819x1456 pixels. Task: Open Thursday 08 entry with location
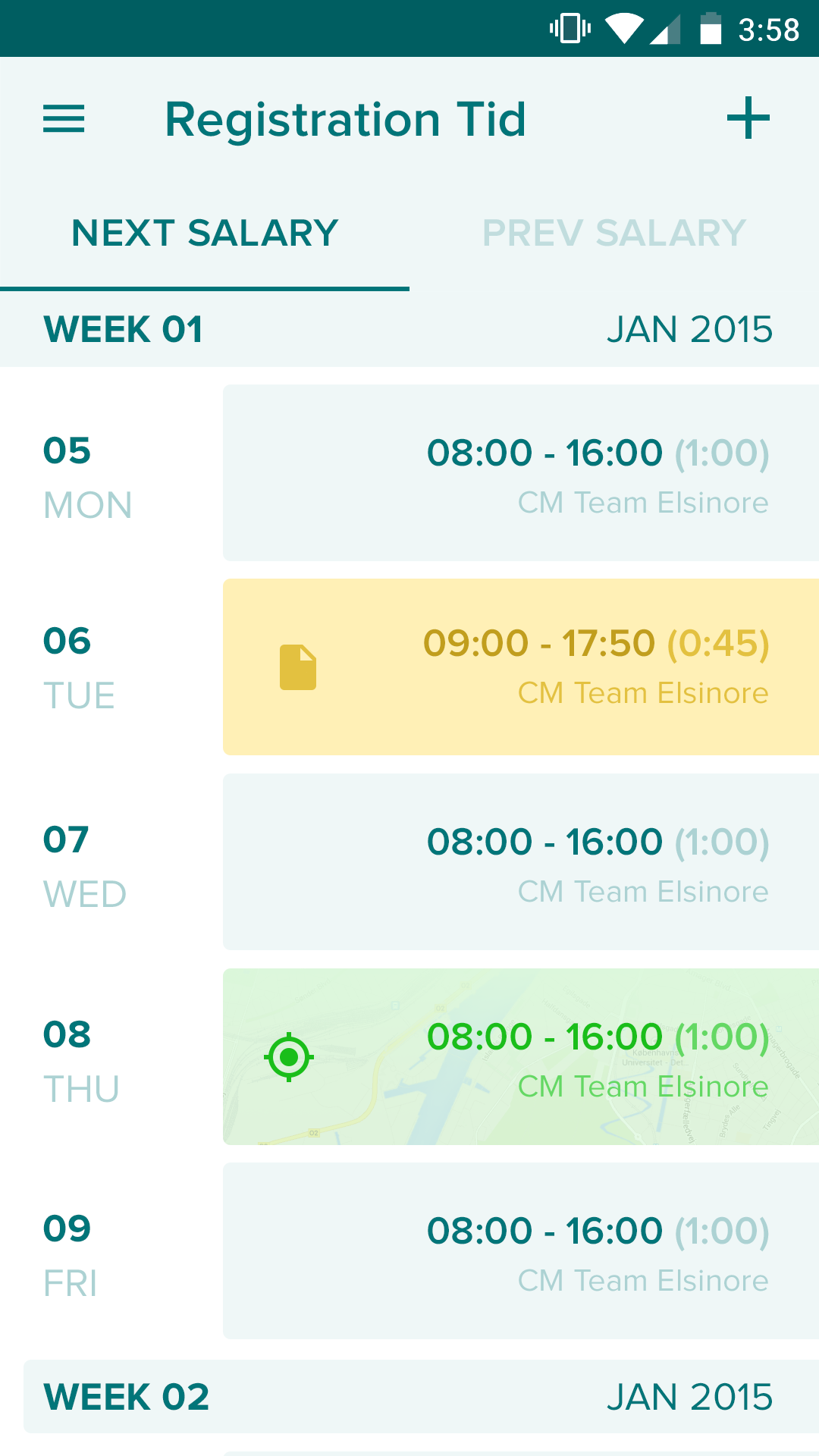pyautogui.click(x=520, y=1057)
